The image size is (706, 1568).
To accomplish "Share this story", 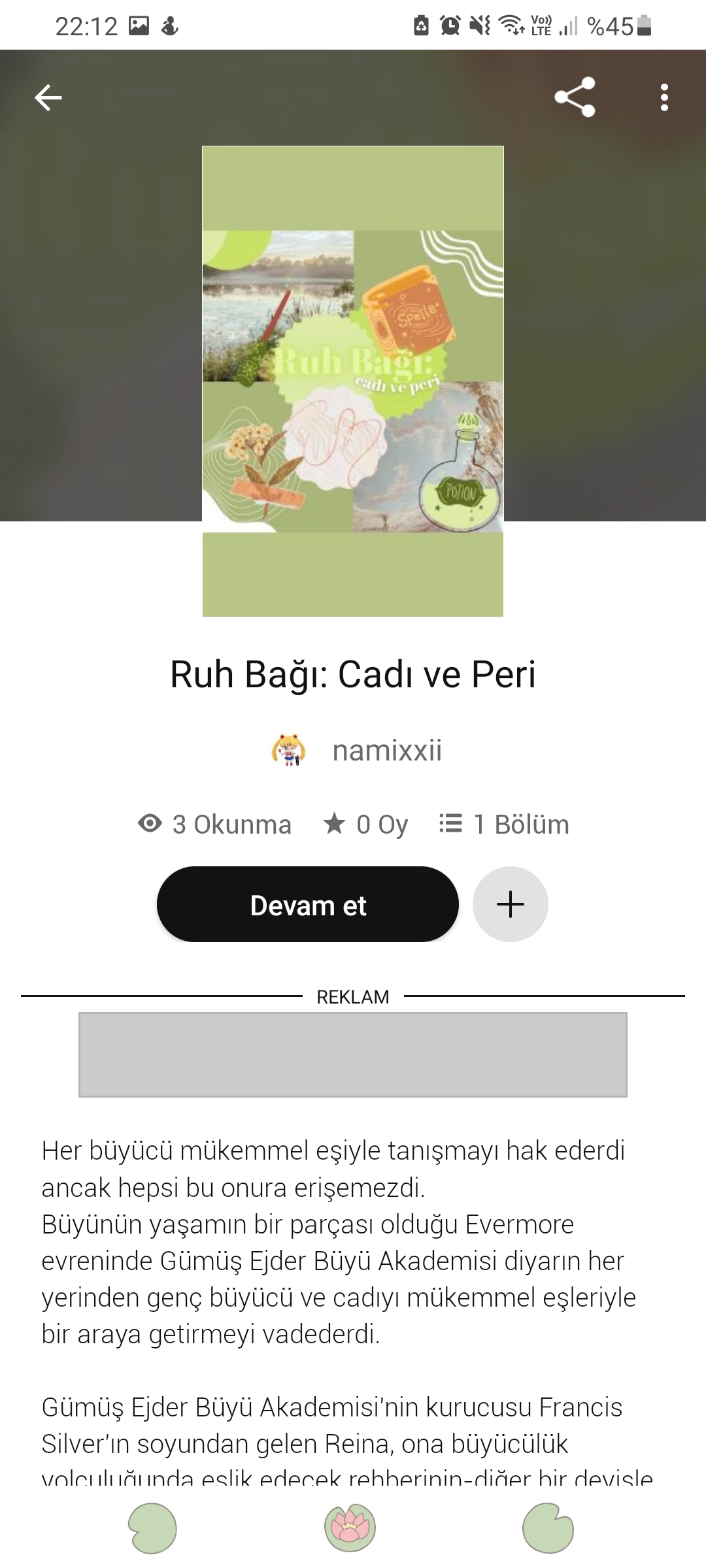I will click(575, 97).
